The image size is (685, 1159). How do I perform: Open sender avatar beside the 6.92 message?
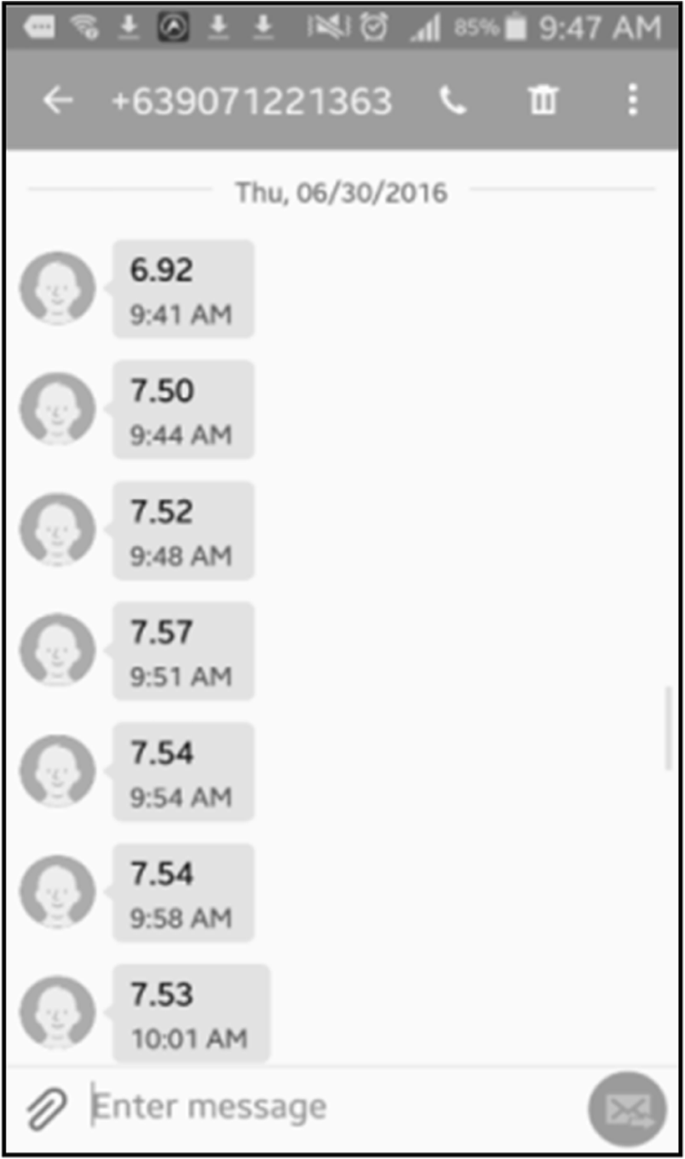pos(58,289)
